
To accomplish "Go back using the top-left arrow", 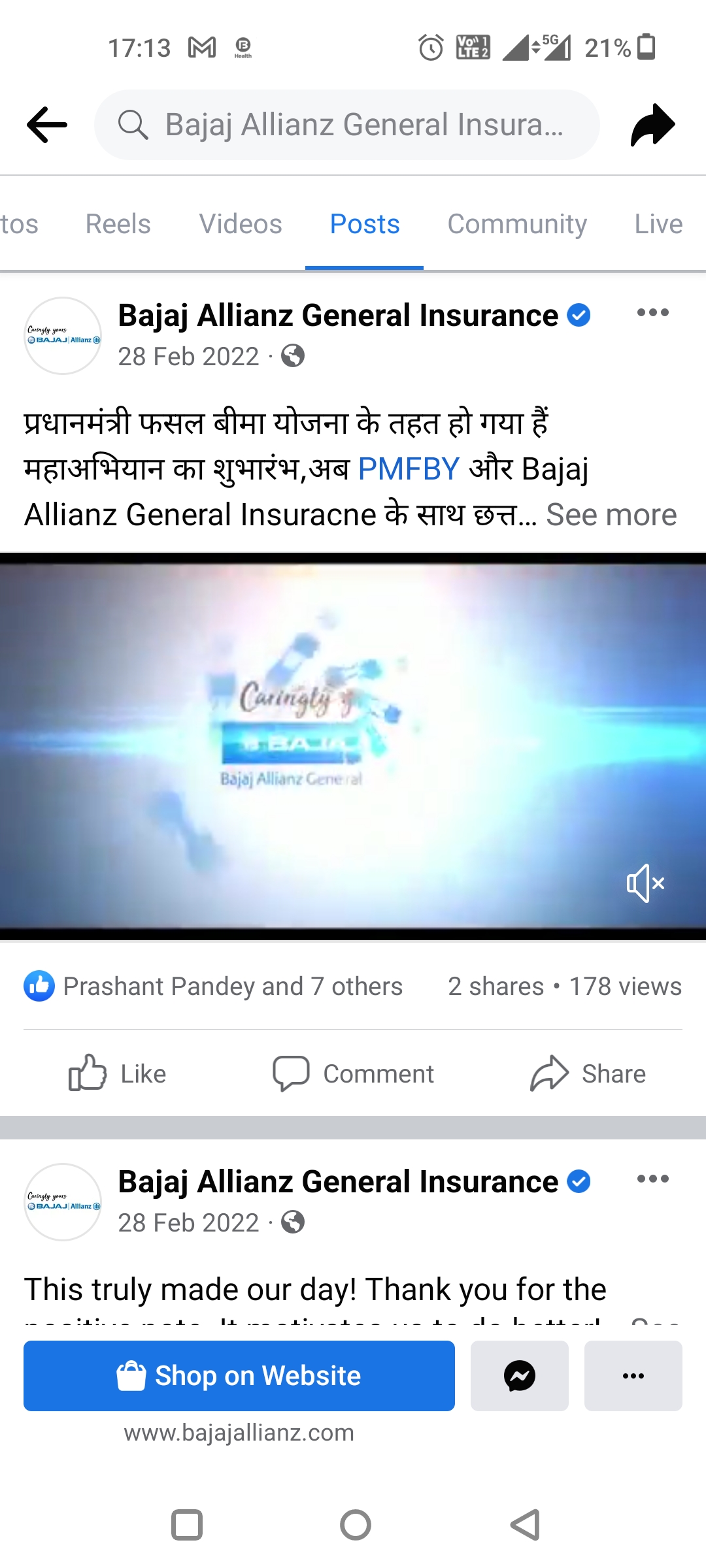I will point(47,124).
